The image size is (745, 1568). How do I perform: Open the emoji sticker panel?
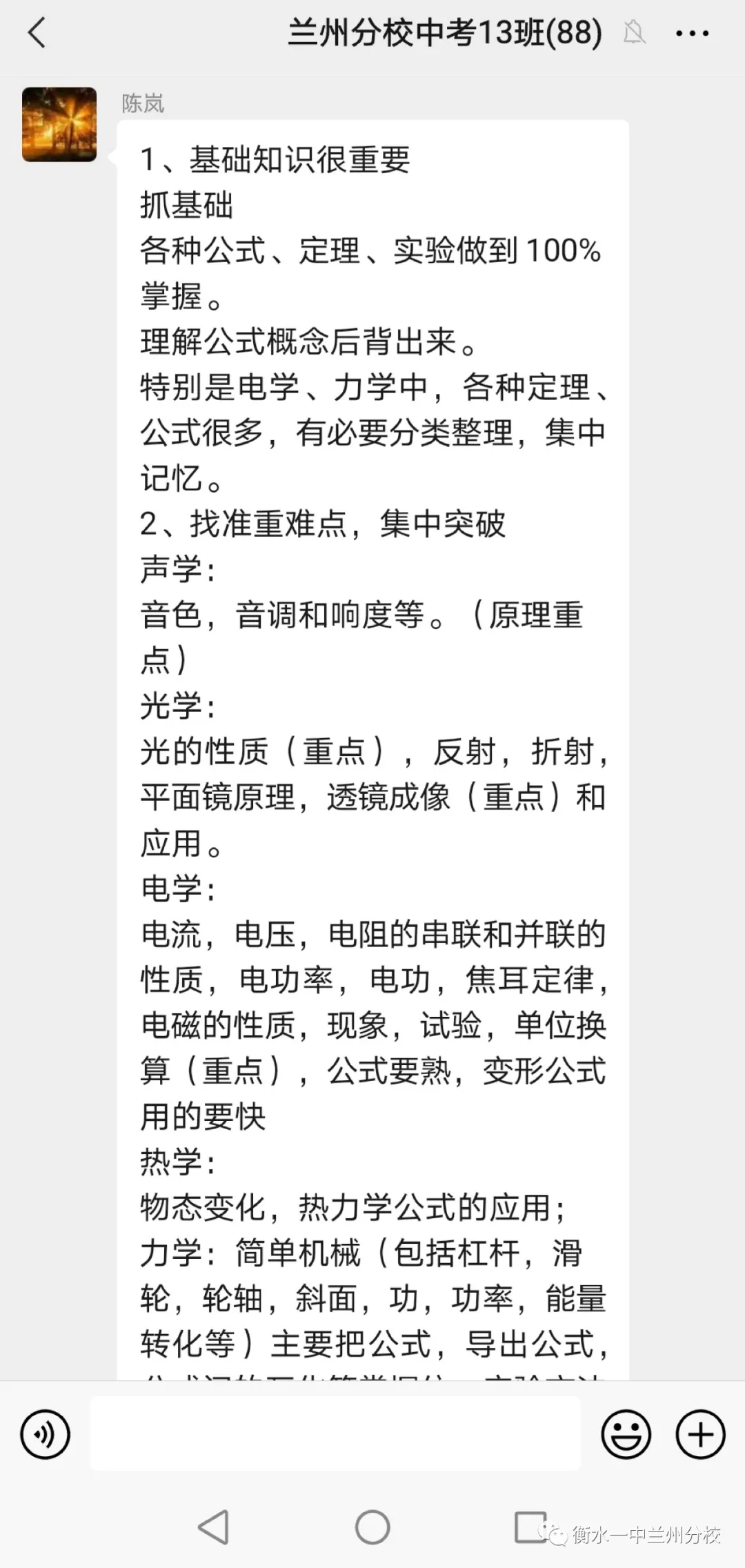626,1434
